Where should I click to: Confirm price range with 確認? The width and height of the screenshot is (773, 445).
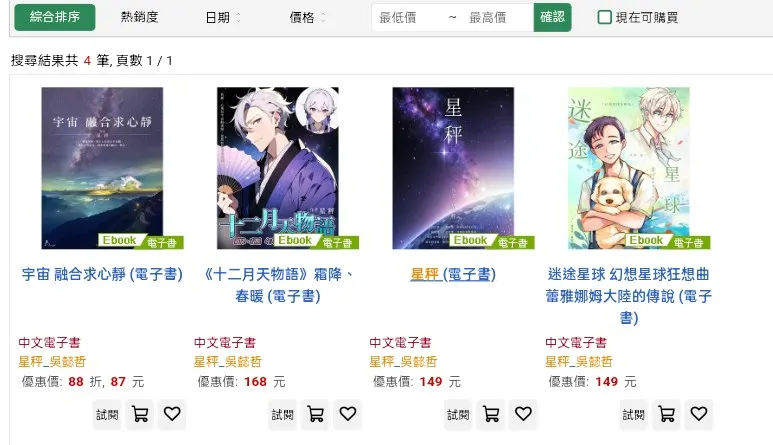pyautogui.click(x=552, y=17)
